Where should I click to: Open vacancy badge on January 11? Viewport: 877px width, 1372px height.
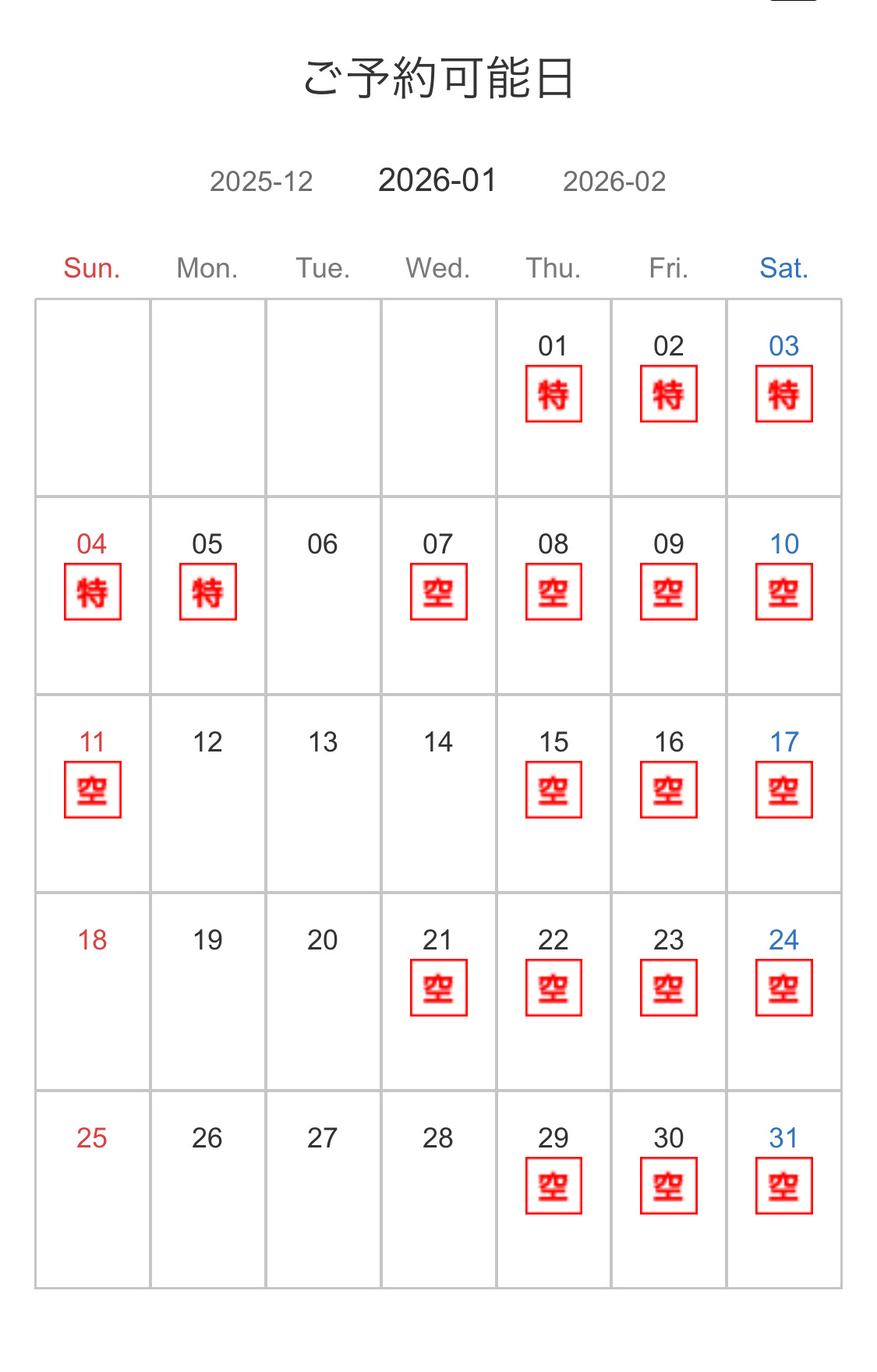pos(93,790)
